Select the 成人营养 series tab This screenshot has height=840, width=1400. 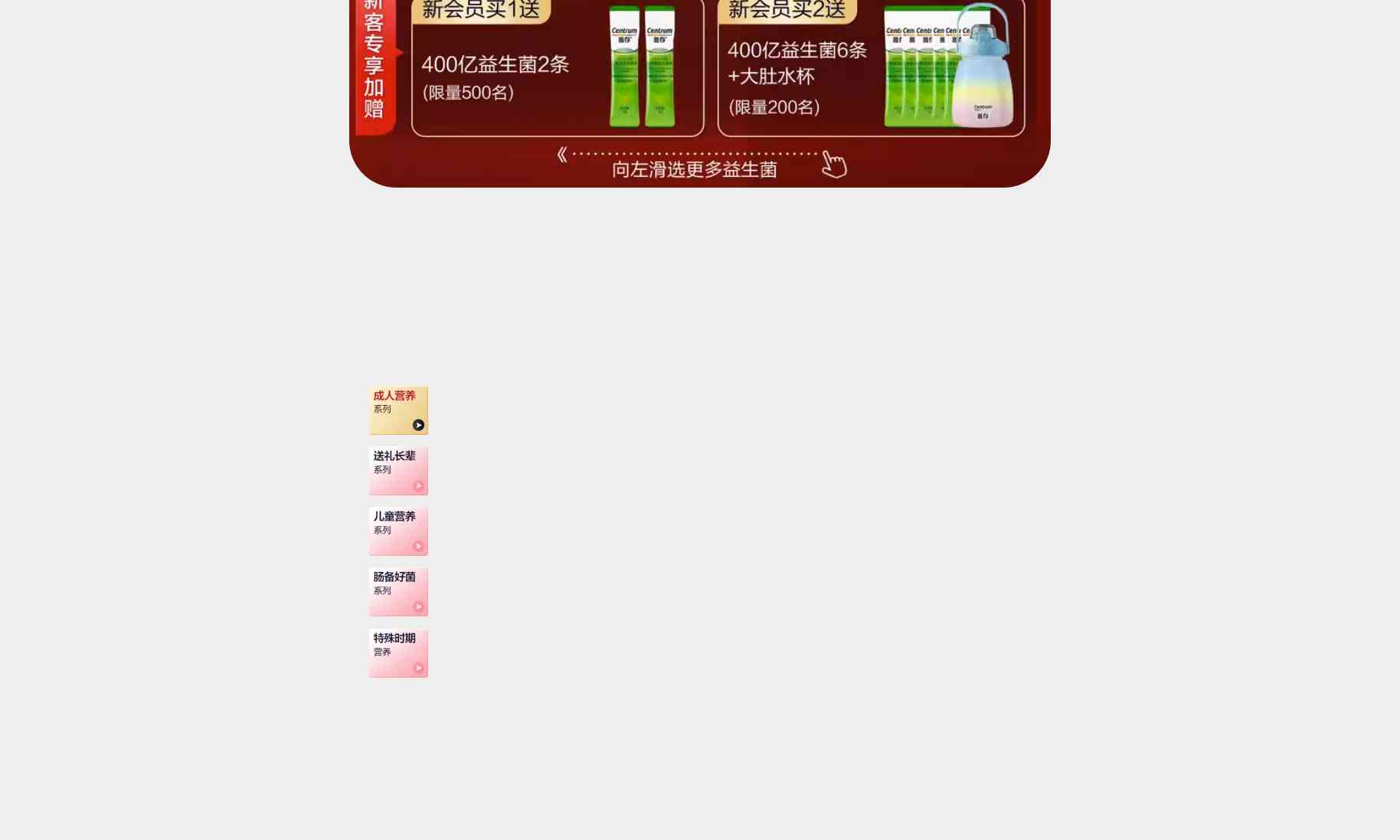[398, 410]
